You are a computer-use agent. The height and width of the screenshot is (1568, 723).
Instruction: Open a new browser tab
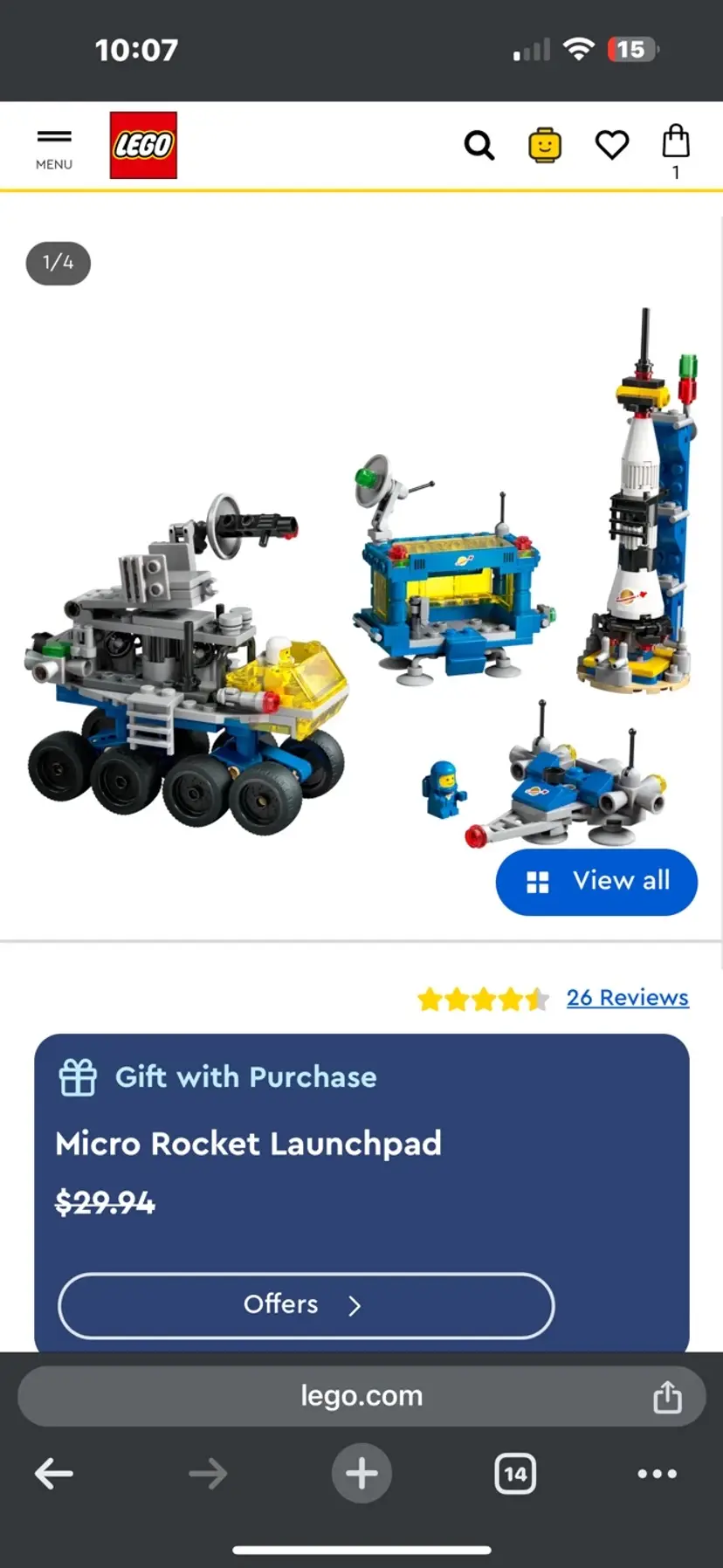tap(361, 1474)
